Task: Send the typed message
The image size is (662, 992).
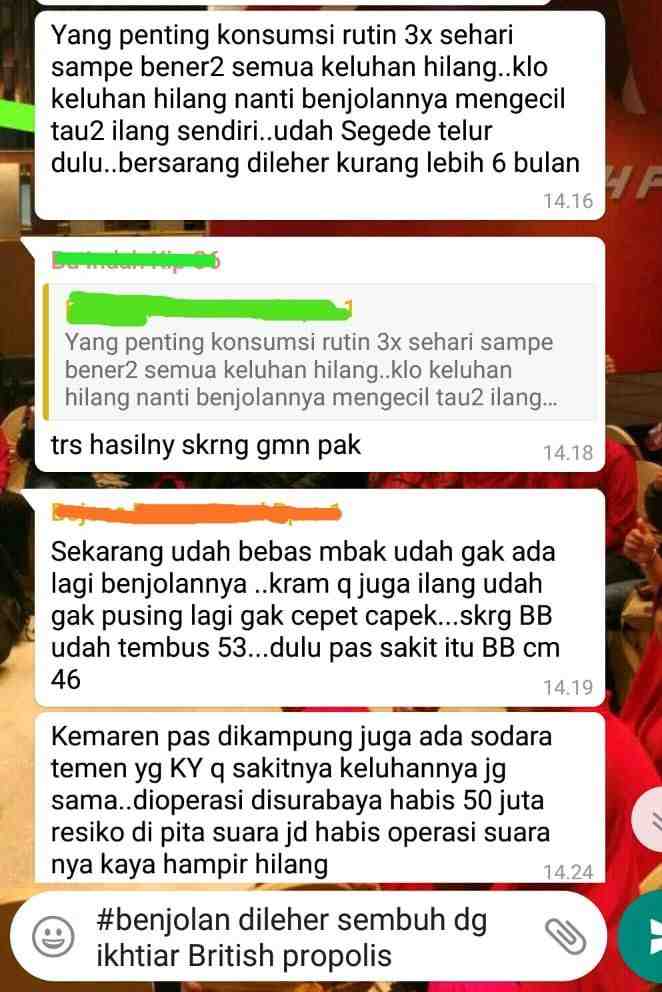Action: click(643, 937)
